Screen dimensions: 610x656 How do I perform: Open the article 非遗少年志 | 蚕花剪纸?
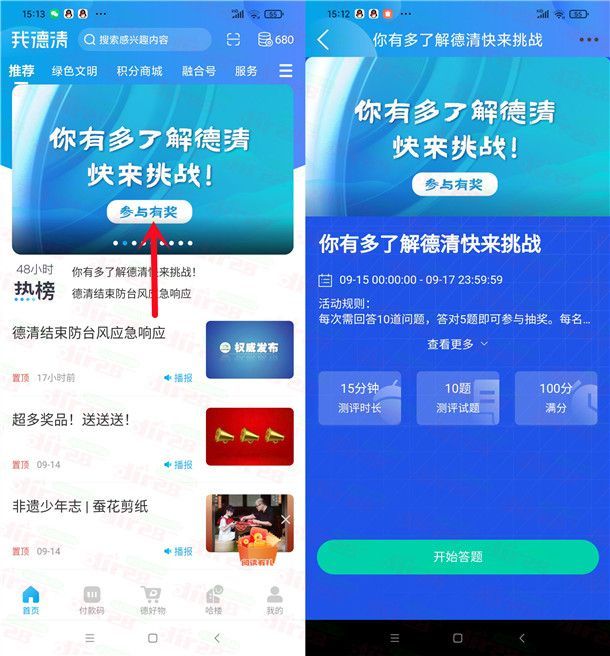[80, 506]
